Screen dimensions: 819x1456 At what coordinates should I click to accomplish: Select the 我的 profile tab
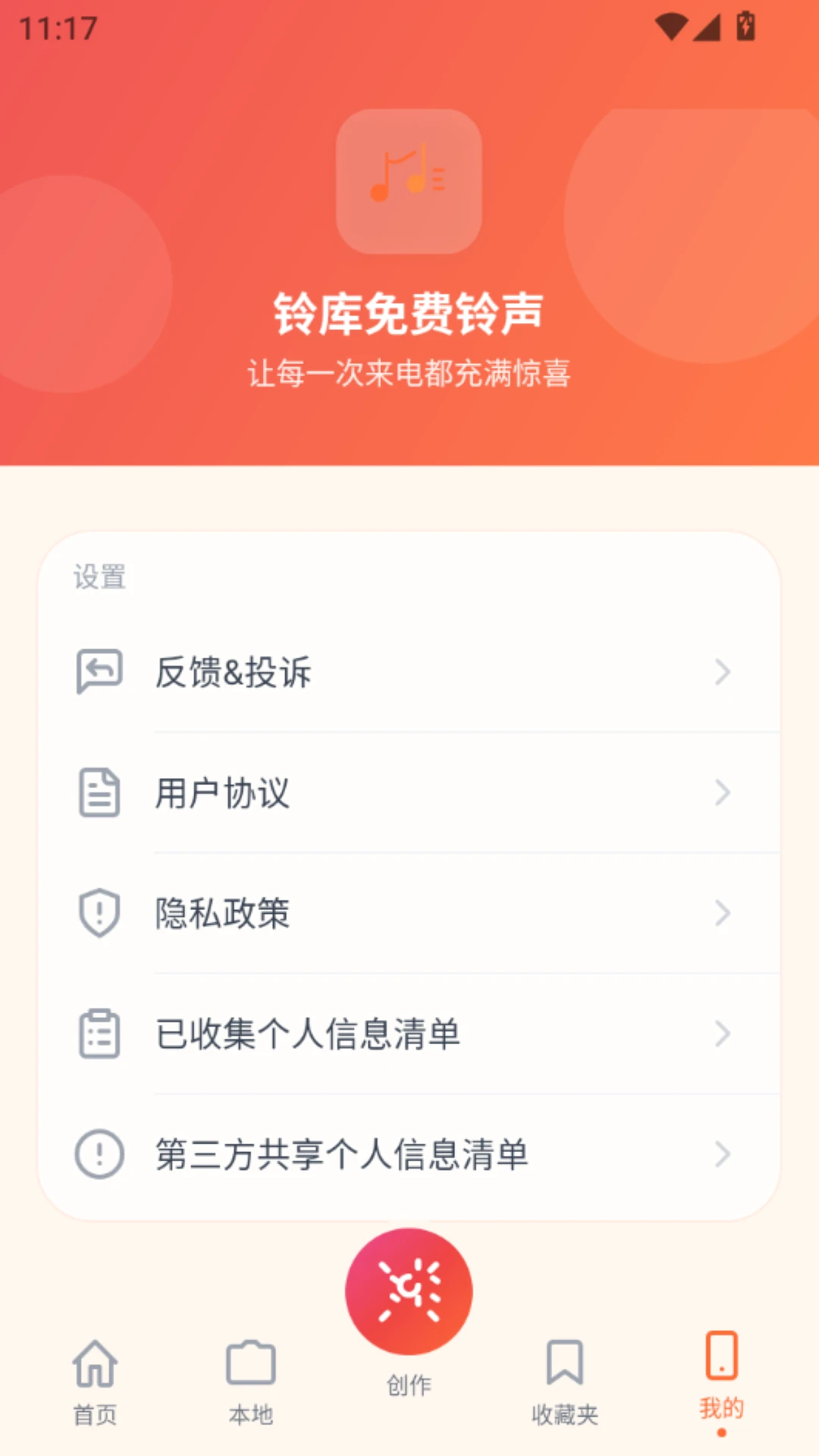coord(722,1382)
